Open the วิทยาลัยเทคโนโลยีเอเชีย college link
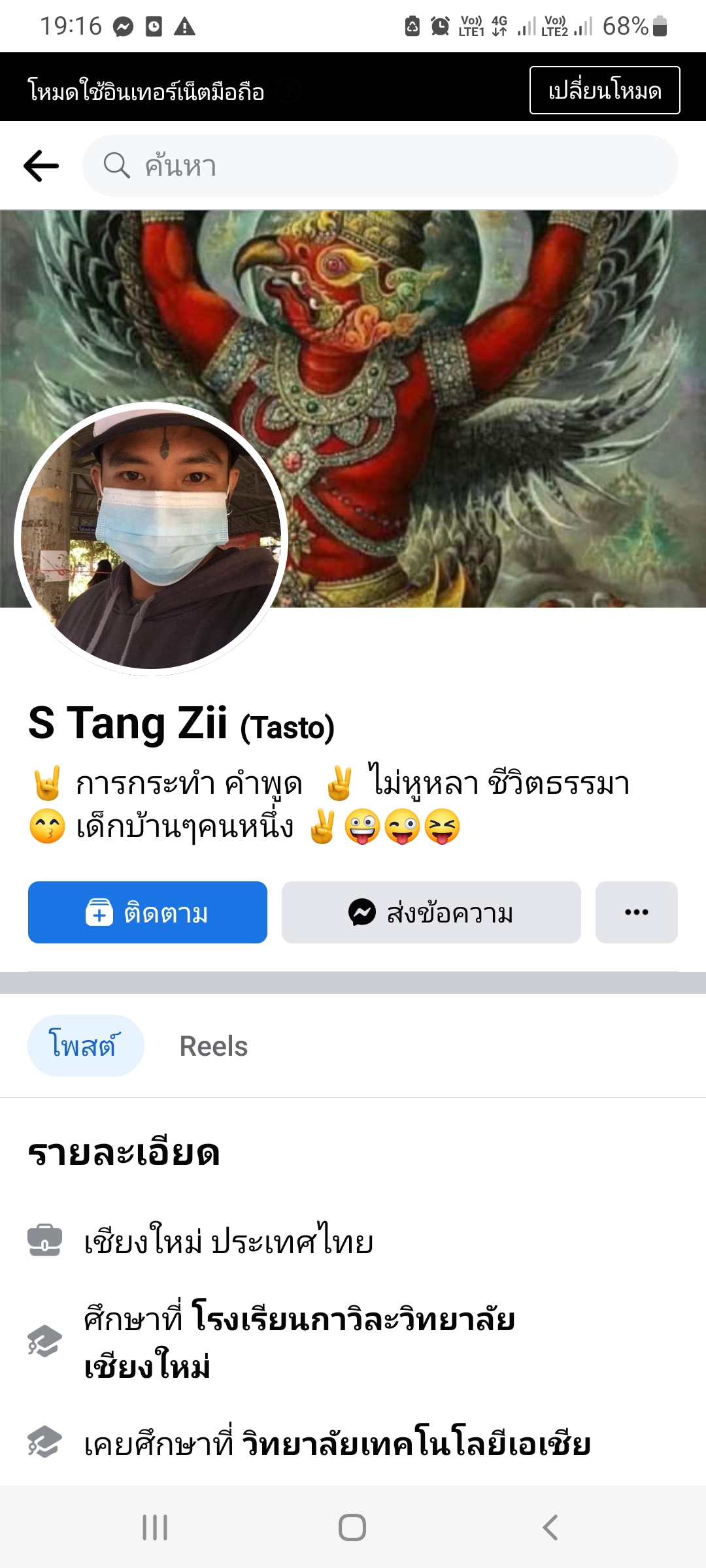Screen dimensions: 706x1568 click(416, 1444)
